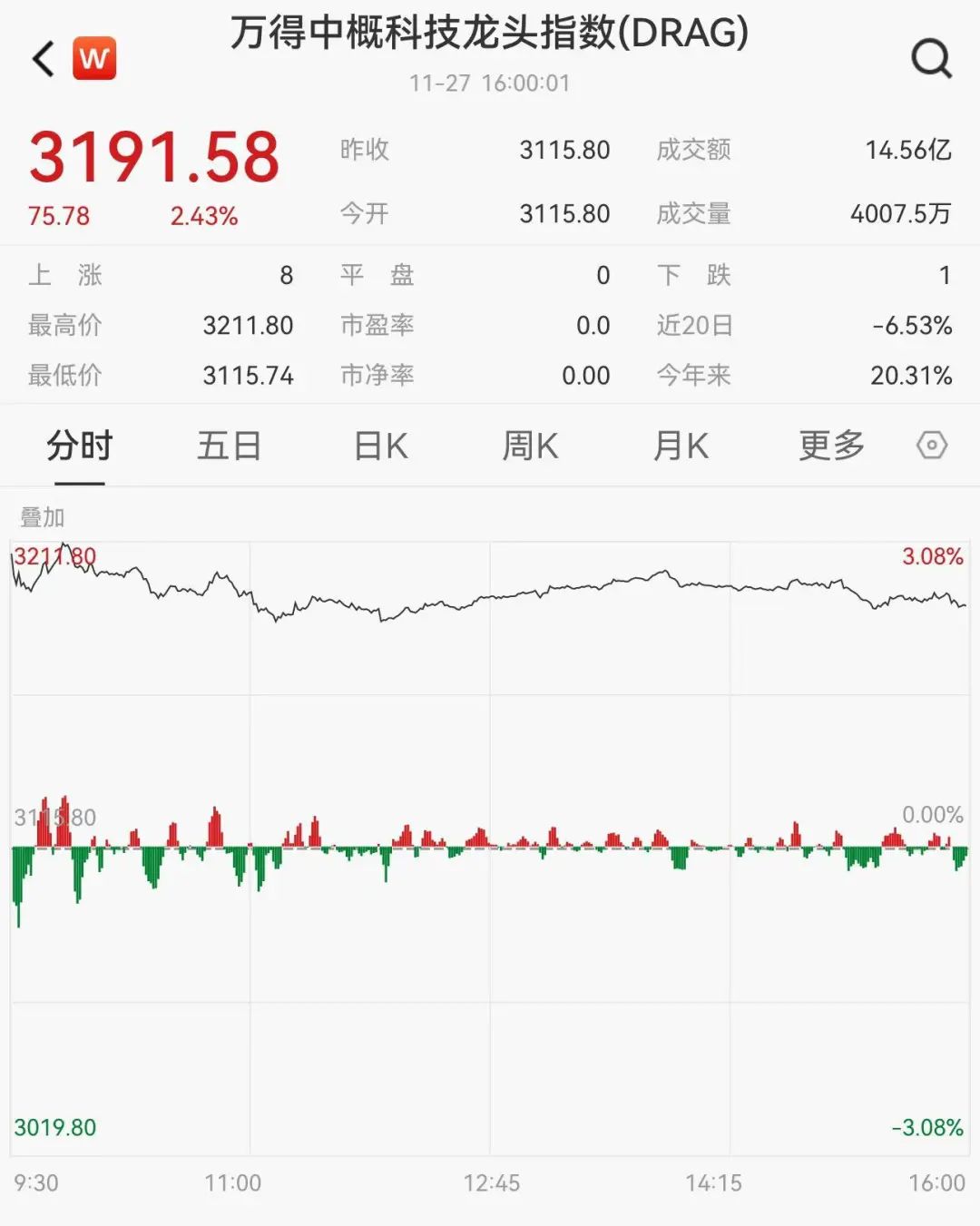Show the 月K monthly candlestick chart
This screenshot has width=980, height=1226.
tap(681, 446)
